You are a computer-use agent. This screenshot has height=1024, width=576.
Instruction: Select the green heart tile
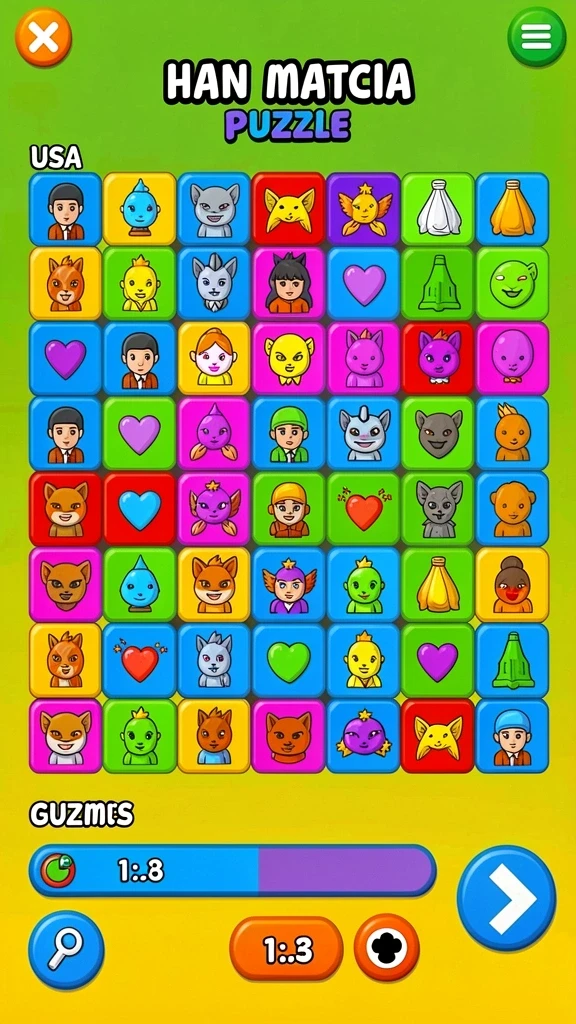coord(289,661)
